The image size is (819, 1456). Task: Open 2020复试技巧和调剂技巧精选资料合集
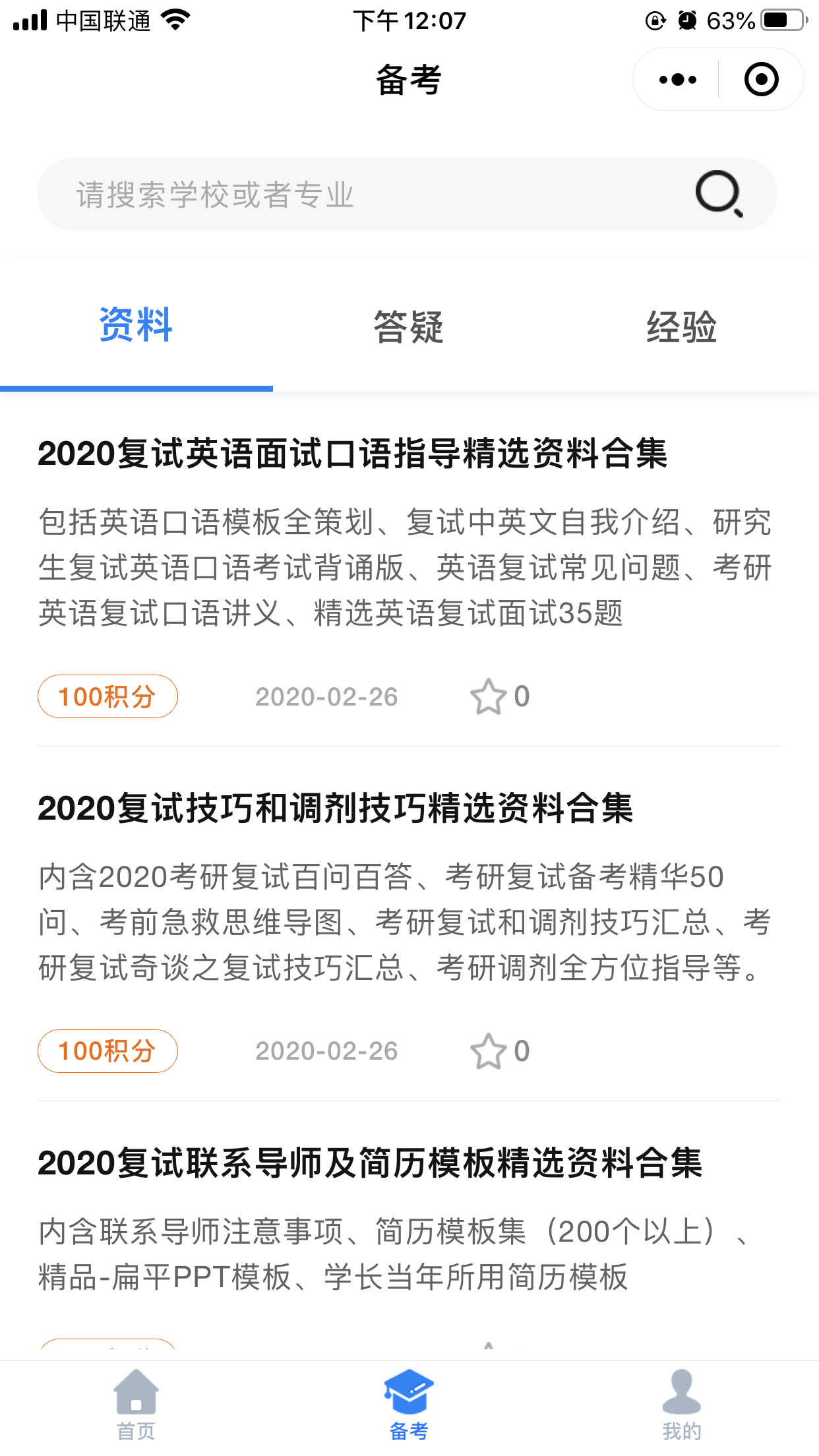(335, 808)
